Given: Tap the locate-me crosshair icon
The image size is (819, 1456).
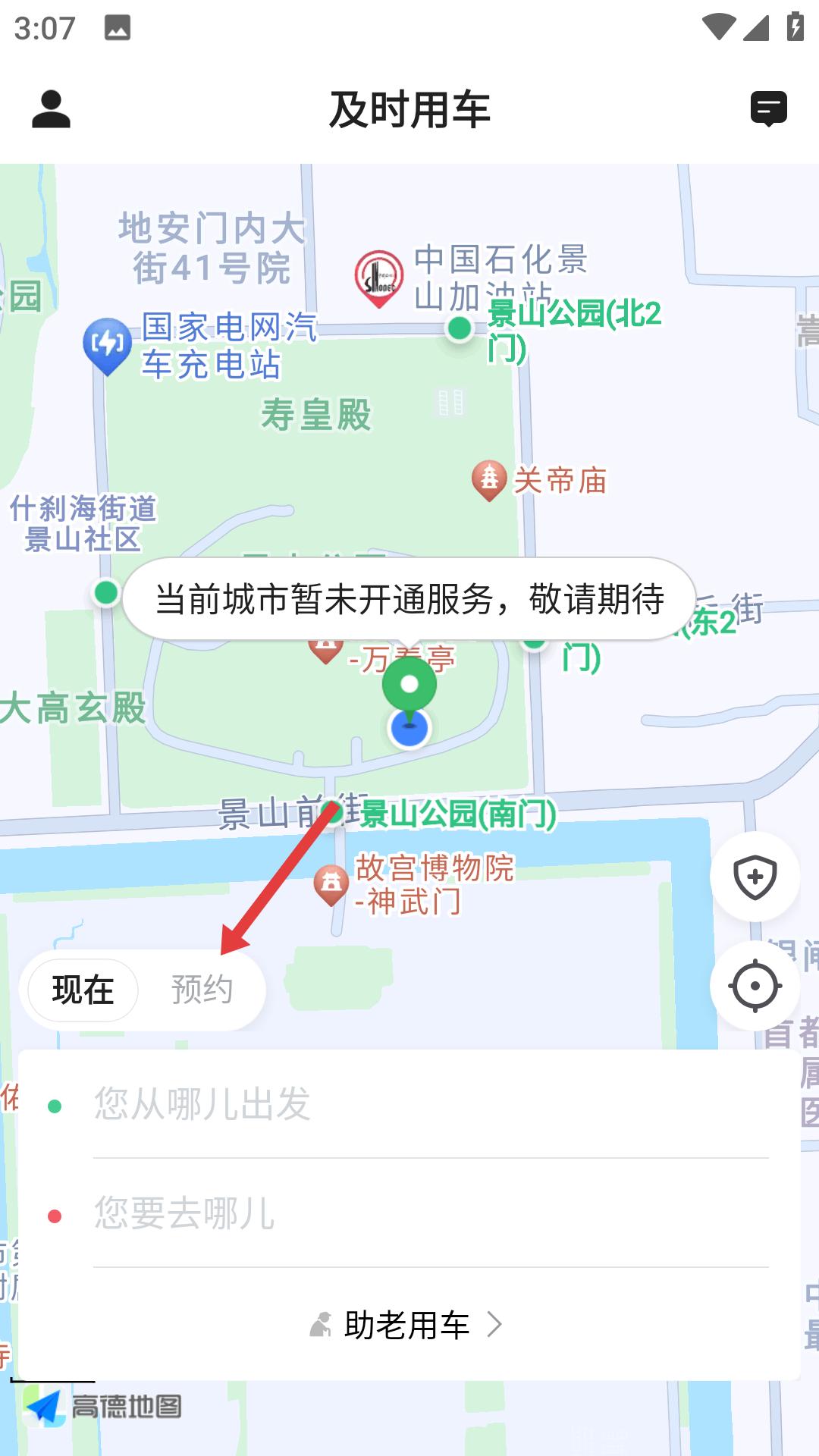Looking at the screenshot, I should (753, 987).
